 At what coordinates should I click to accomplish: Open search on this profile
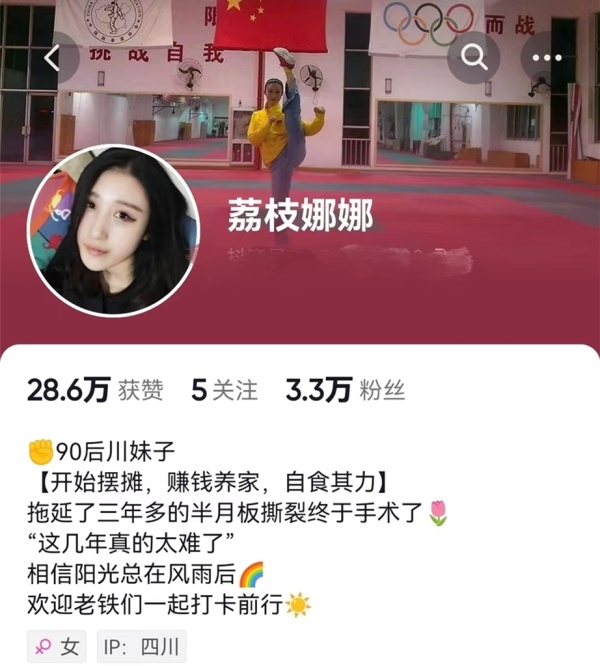(x=474, y=58)
